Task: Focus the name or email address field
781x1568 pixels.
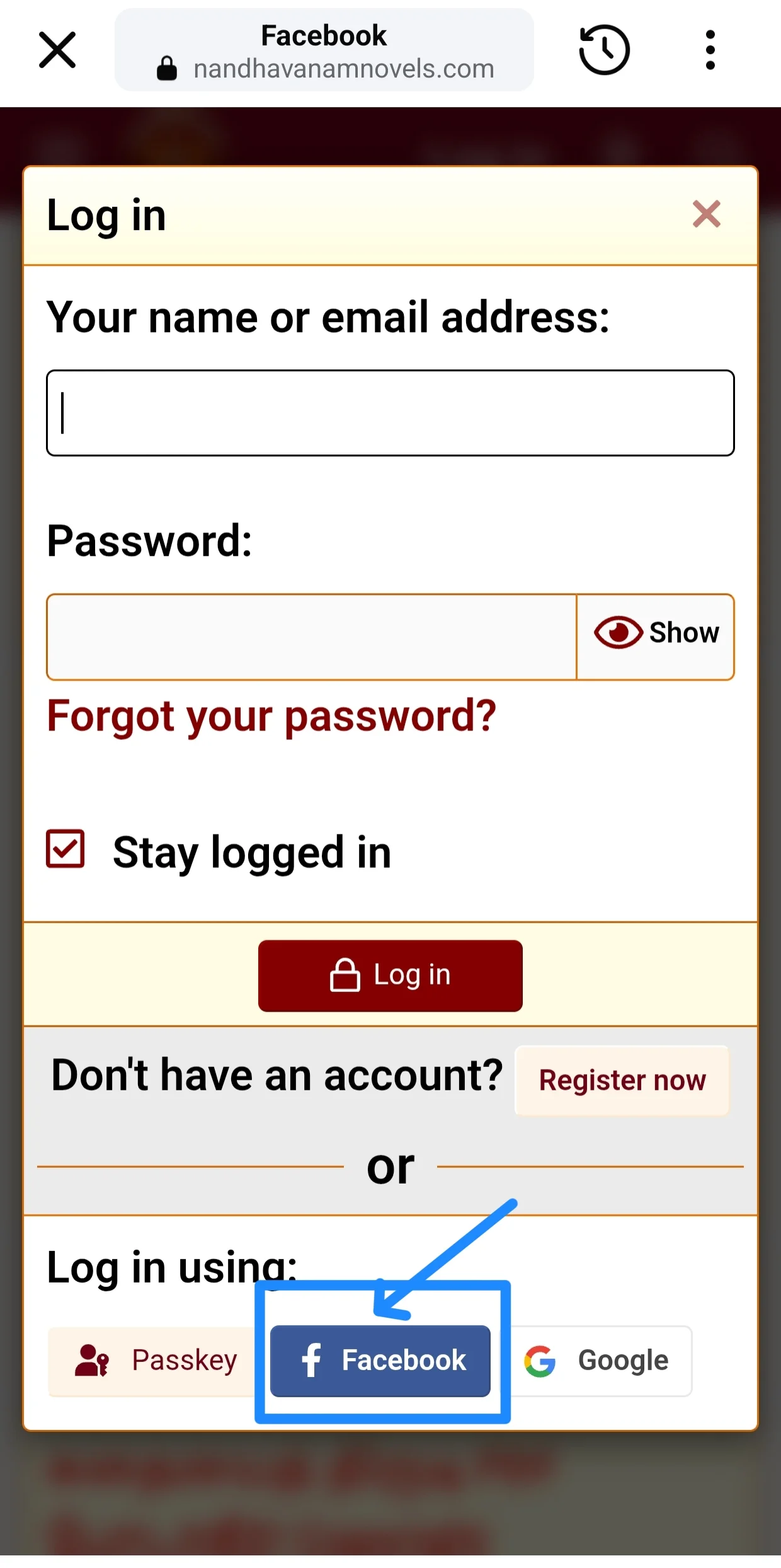Action: tap(390, 413)
